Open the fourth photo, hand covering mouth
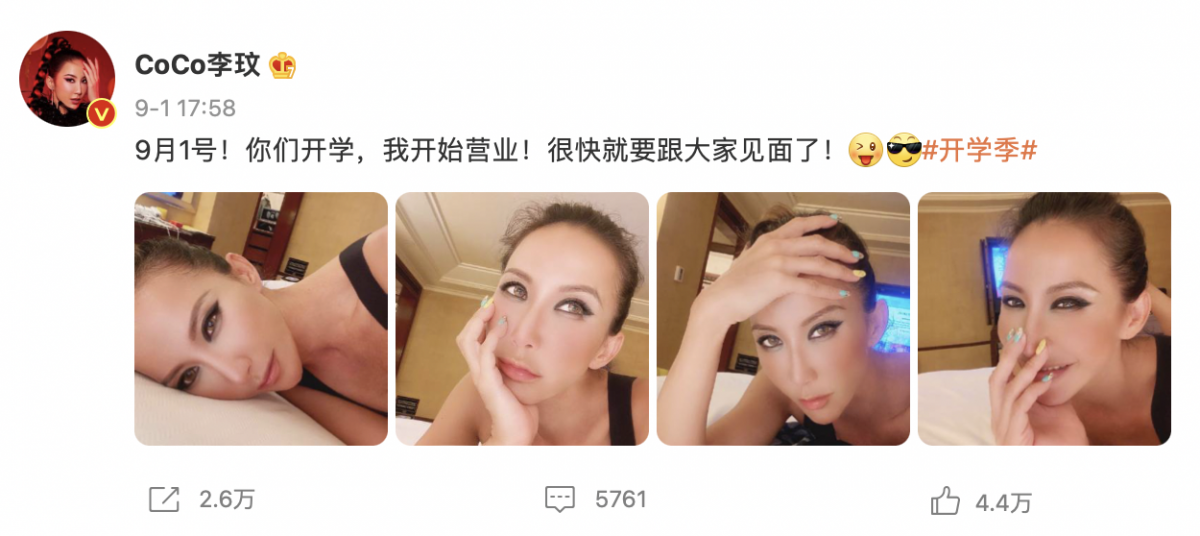This screenshot has height=536, width=1200. 1044,318
